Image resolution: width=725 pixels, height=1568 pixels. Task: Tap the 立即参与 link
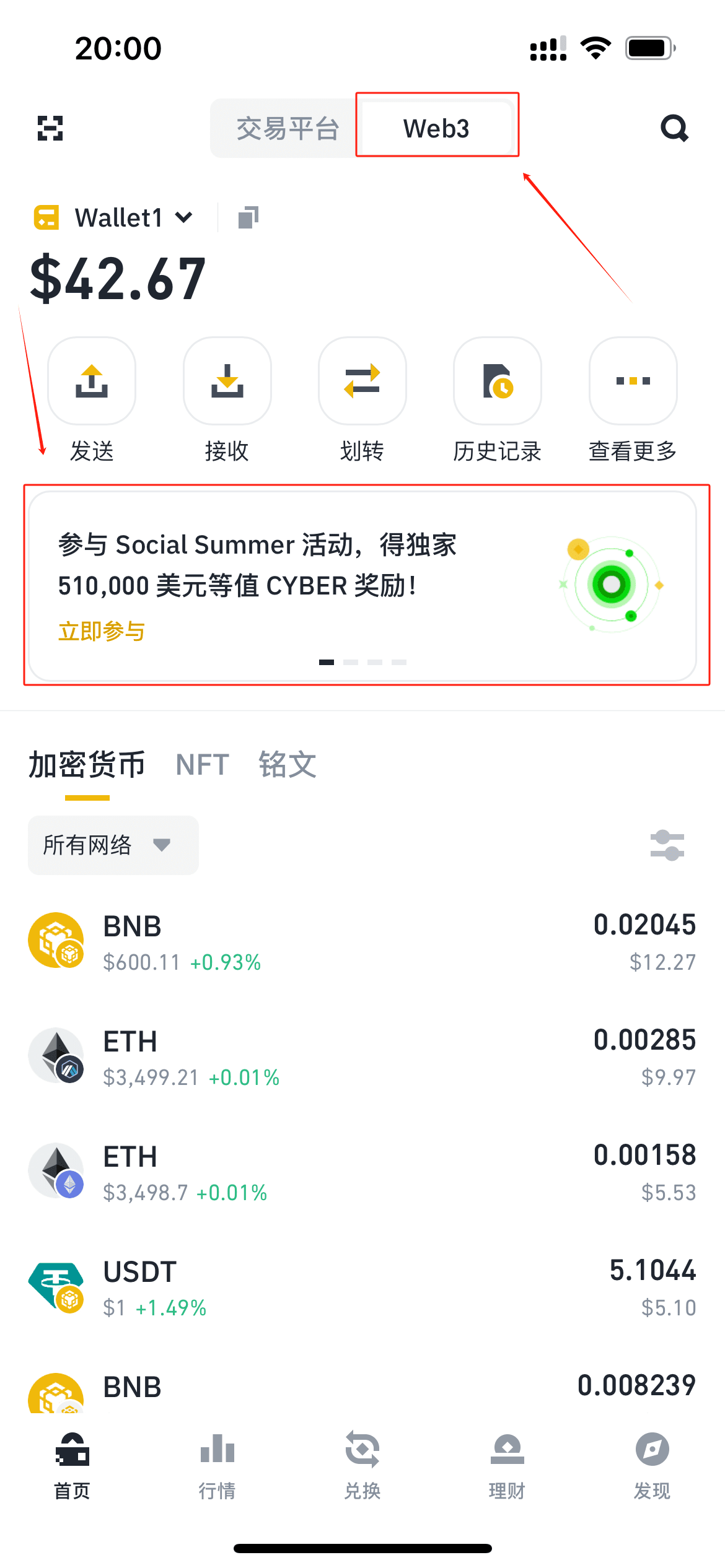click(102, 632)
